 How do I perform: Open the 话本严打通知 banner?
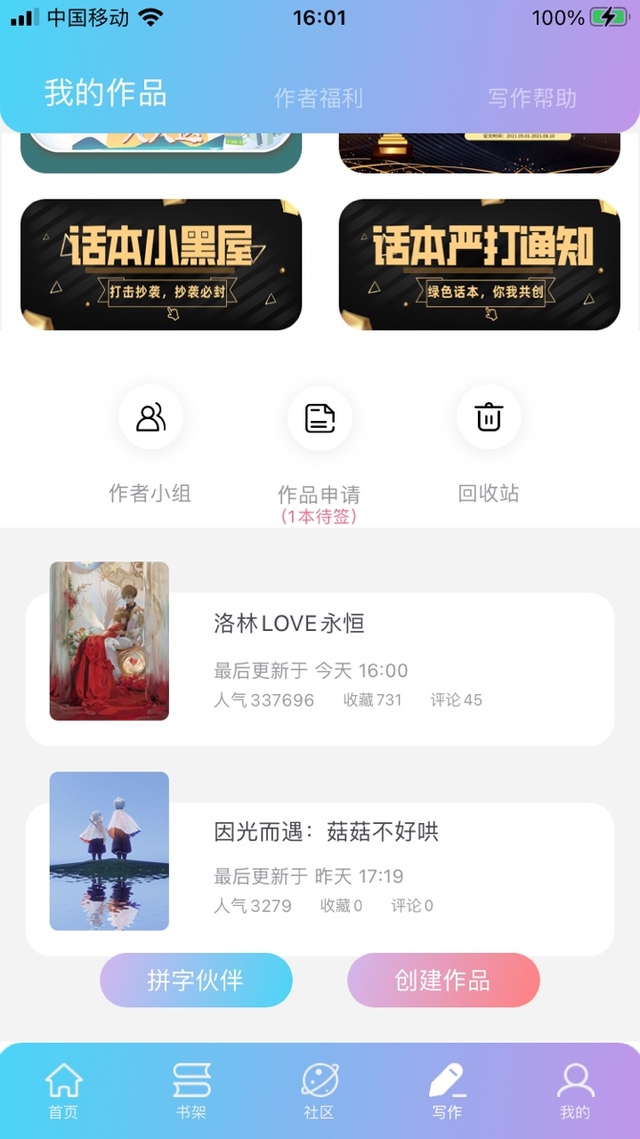click(x=479, y=264)
